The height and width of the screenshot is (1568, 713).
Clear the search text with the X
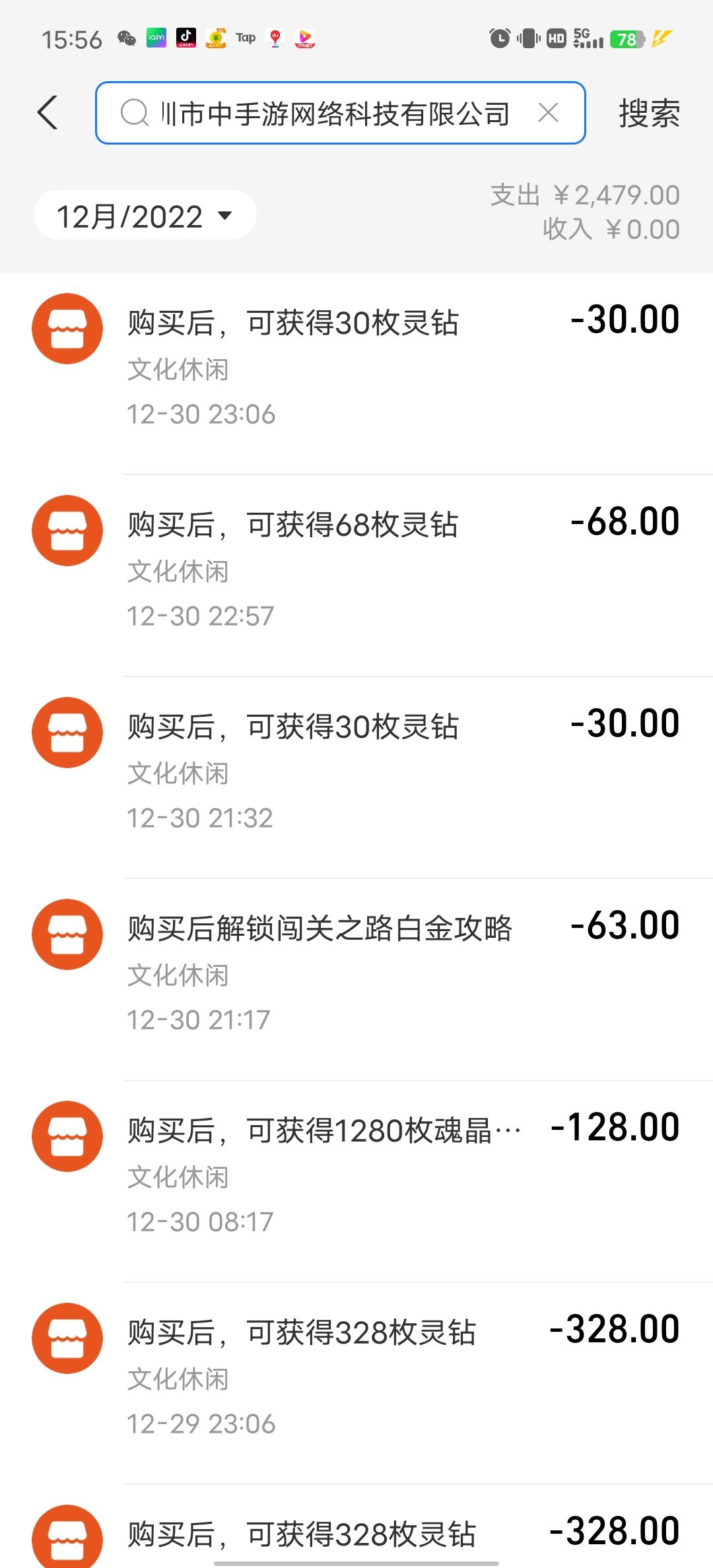548,113
